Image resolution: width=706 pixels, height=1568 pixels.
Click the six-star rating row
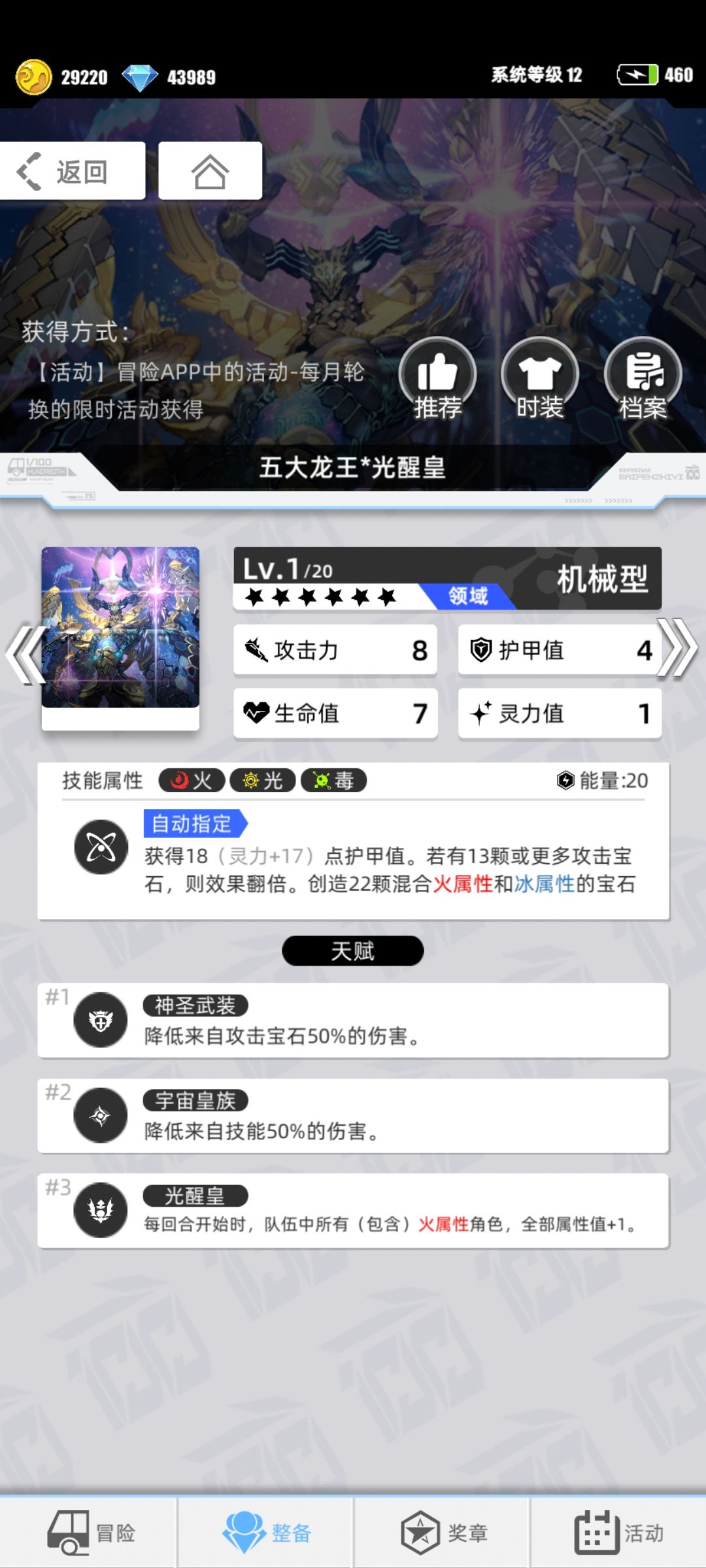320,596
